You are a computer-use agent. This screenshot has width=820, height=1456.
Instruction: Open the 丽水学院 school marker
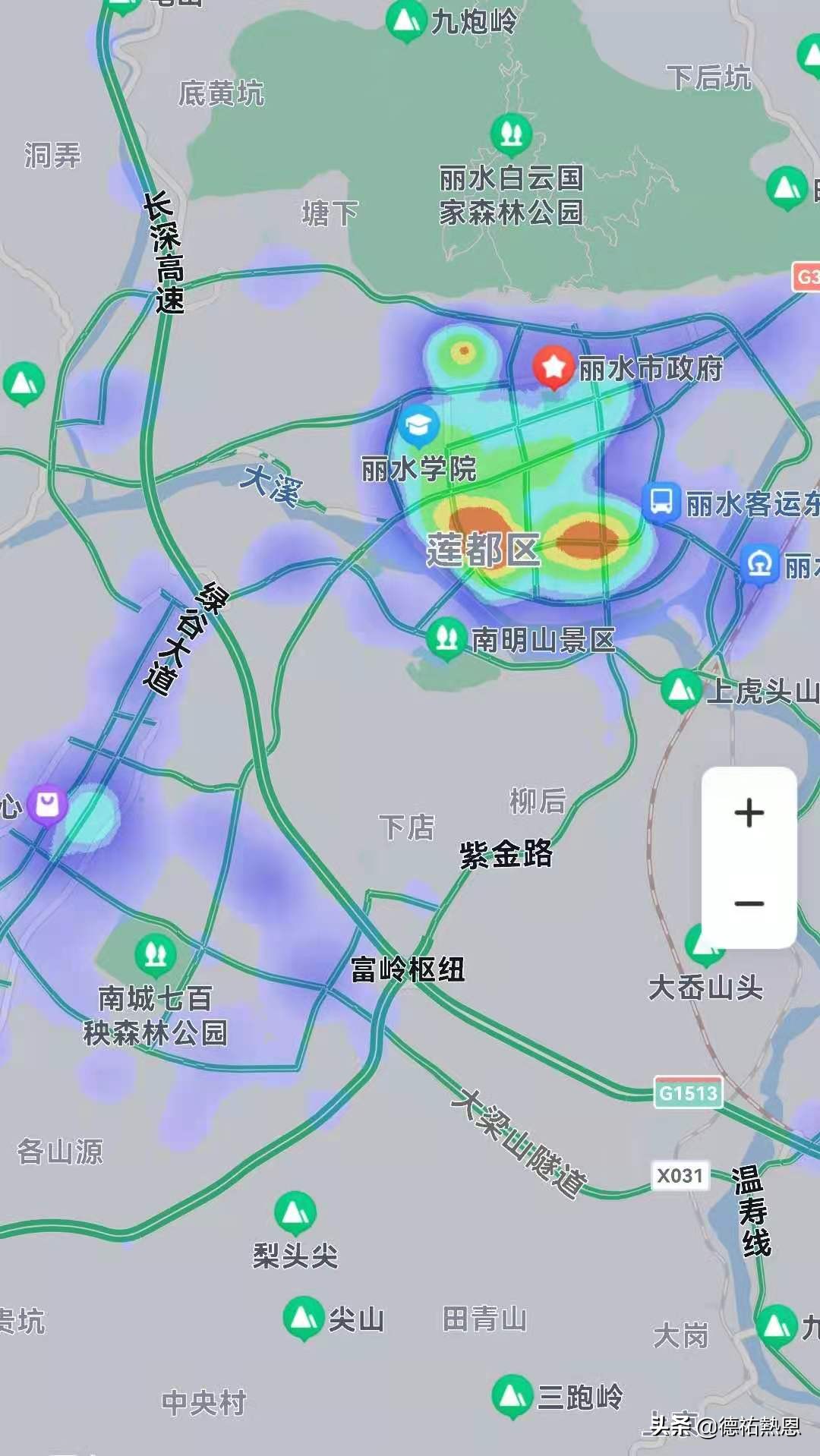coord(418,426)
